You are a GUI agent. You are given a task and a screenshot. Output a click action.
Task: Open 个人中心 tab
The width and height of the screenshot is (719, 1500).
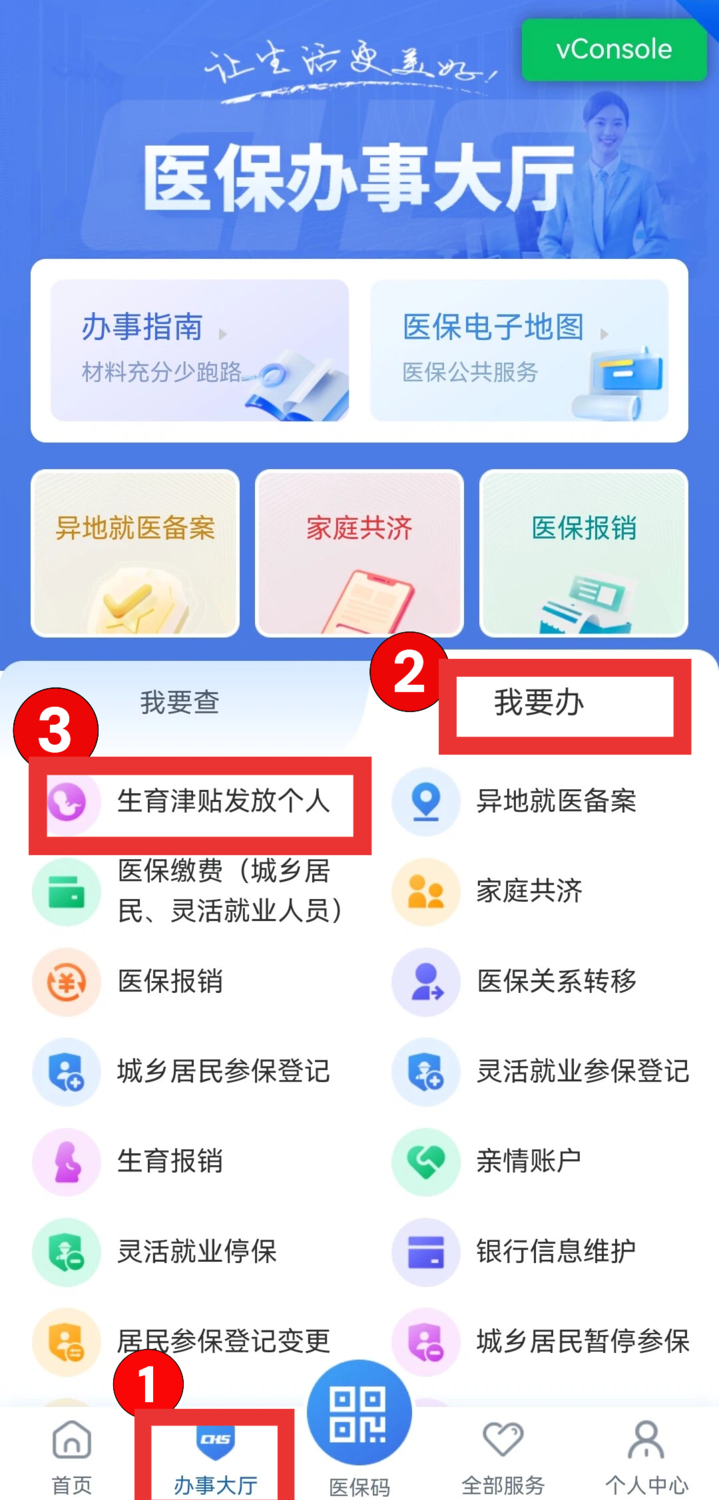pos(646,1457)
